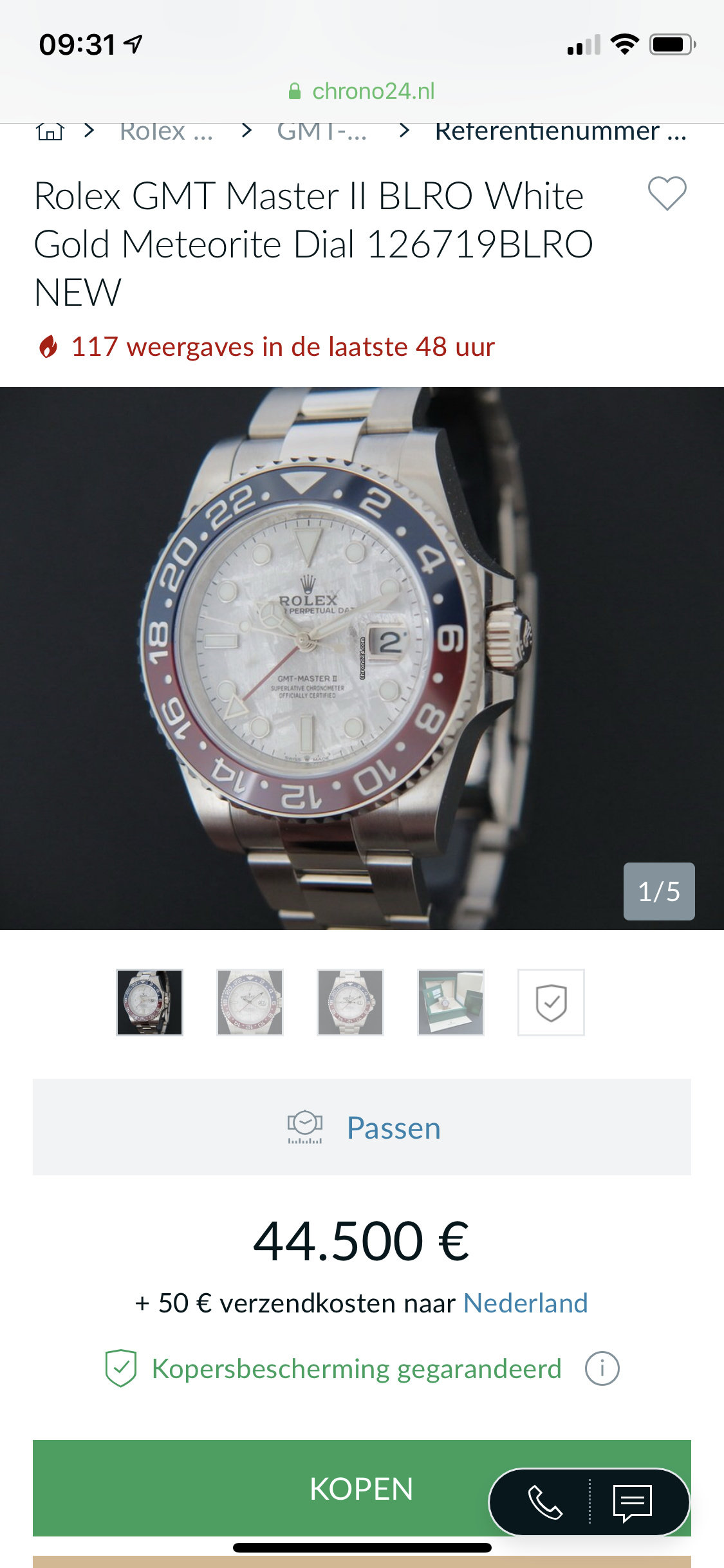
Task: Open the GMT breadcrumb link
Action: pos(322,131)
